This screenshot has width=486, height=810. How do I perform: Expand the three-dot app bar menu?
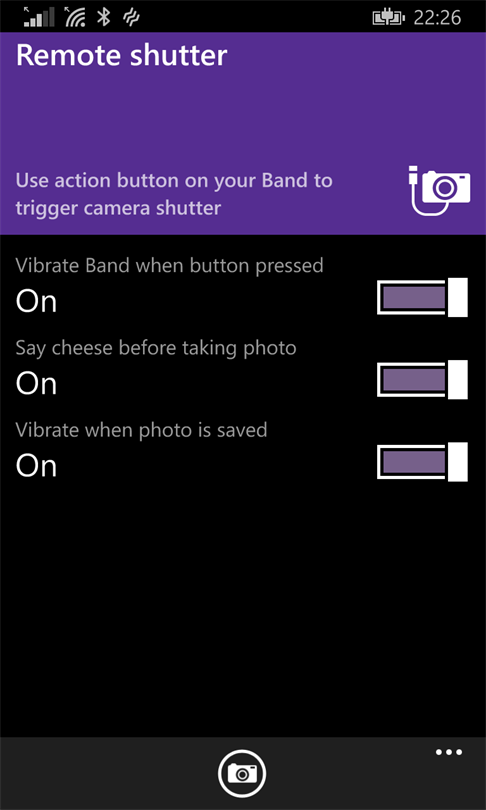point(449,752)
